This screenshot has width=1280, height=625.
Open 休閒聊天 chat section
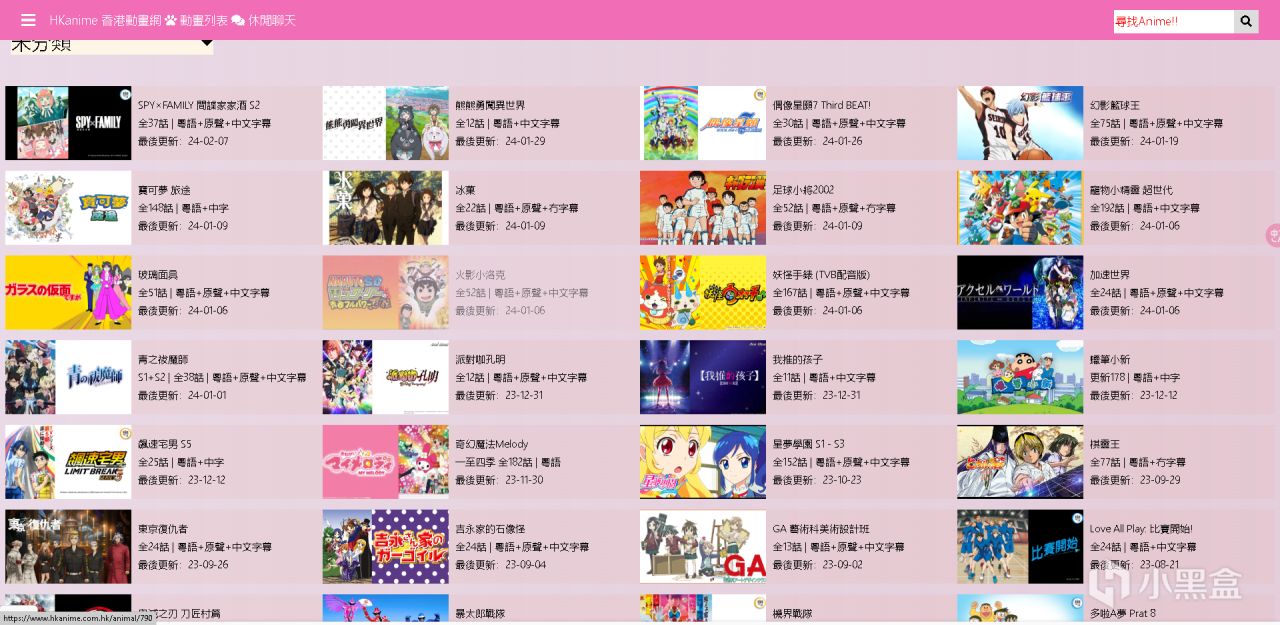pyautogui.click(x=264, y=20)
